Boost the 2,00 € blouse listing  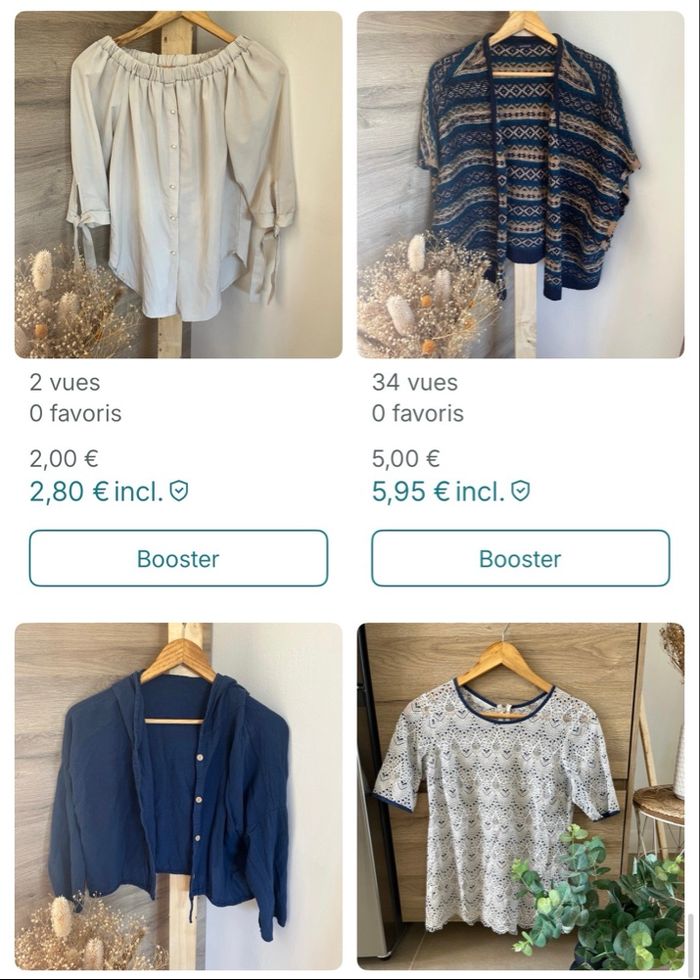click(178, 558)
